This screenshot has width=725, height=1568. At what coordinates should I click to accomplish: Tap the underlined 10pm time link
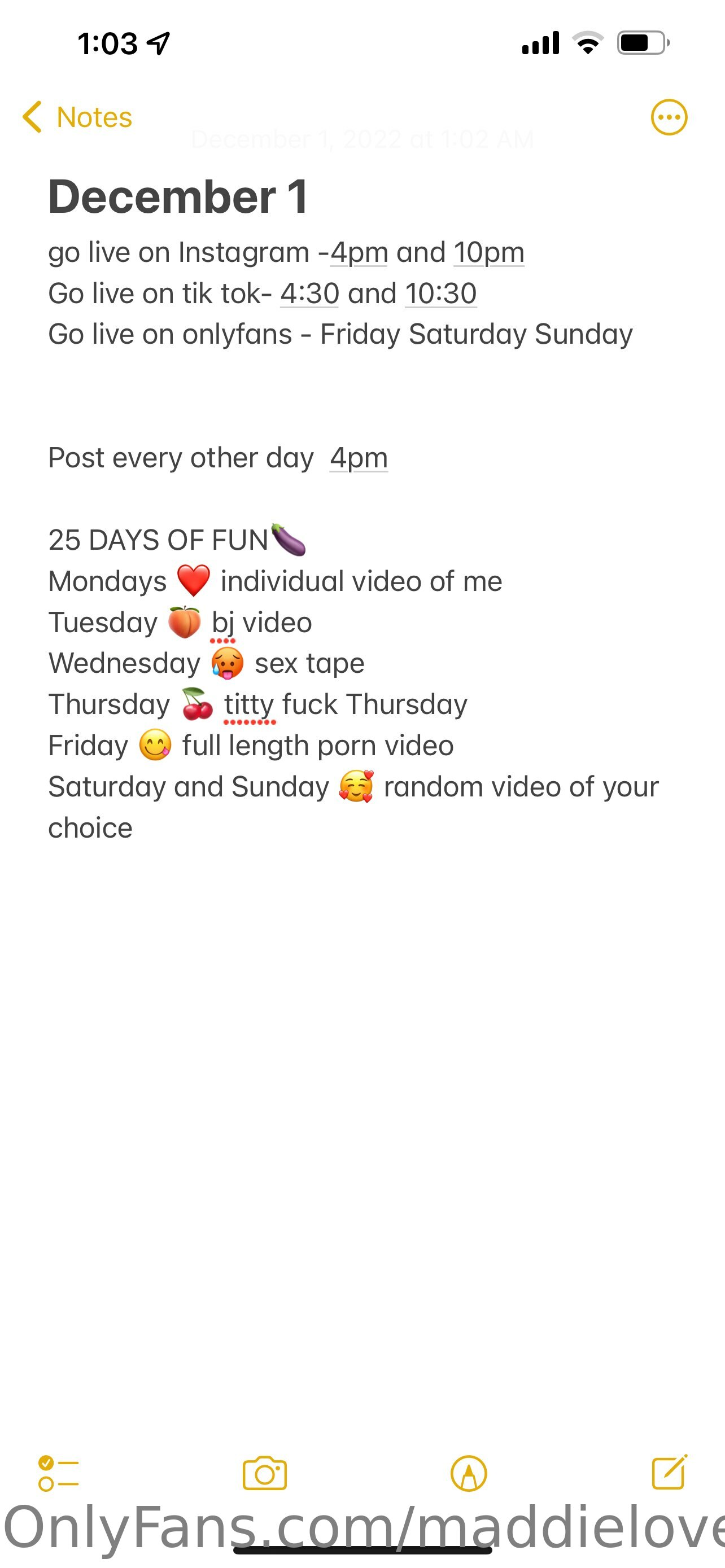[x=489, y=253]
